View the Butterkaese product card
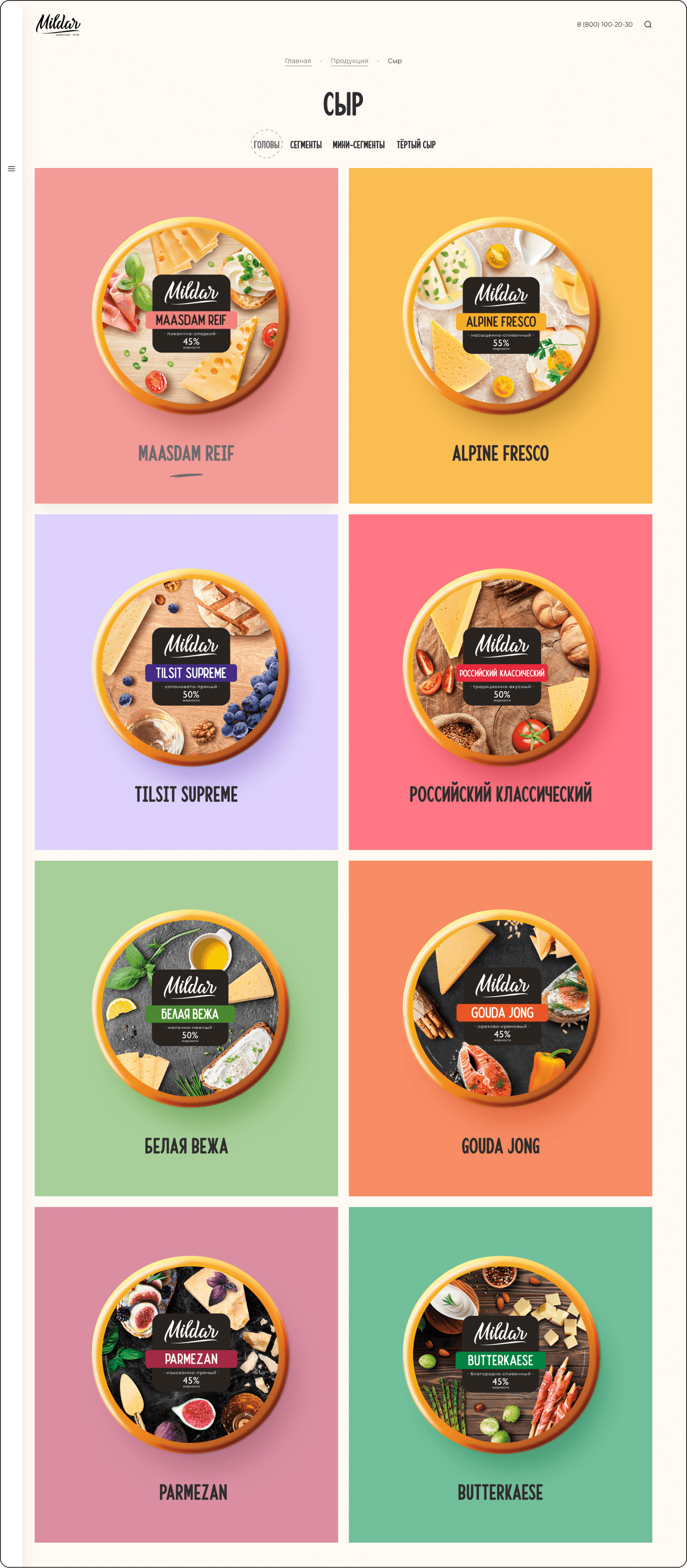687x1568 pixels. (x=500, y=1374)
